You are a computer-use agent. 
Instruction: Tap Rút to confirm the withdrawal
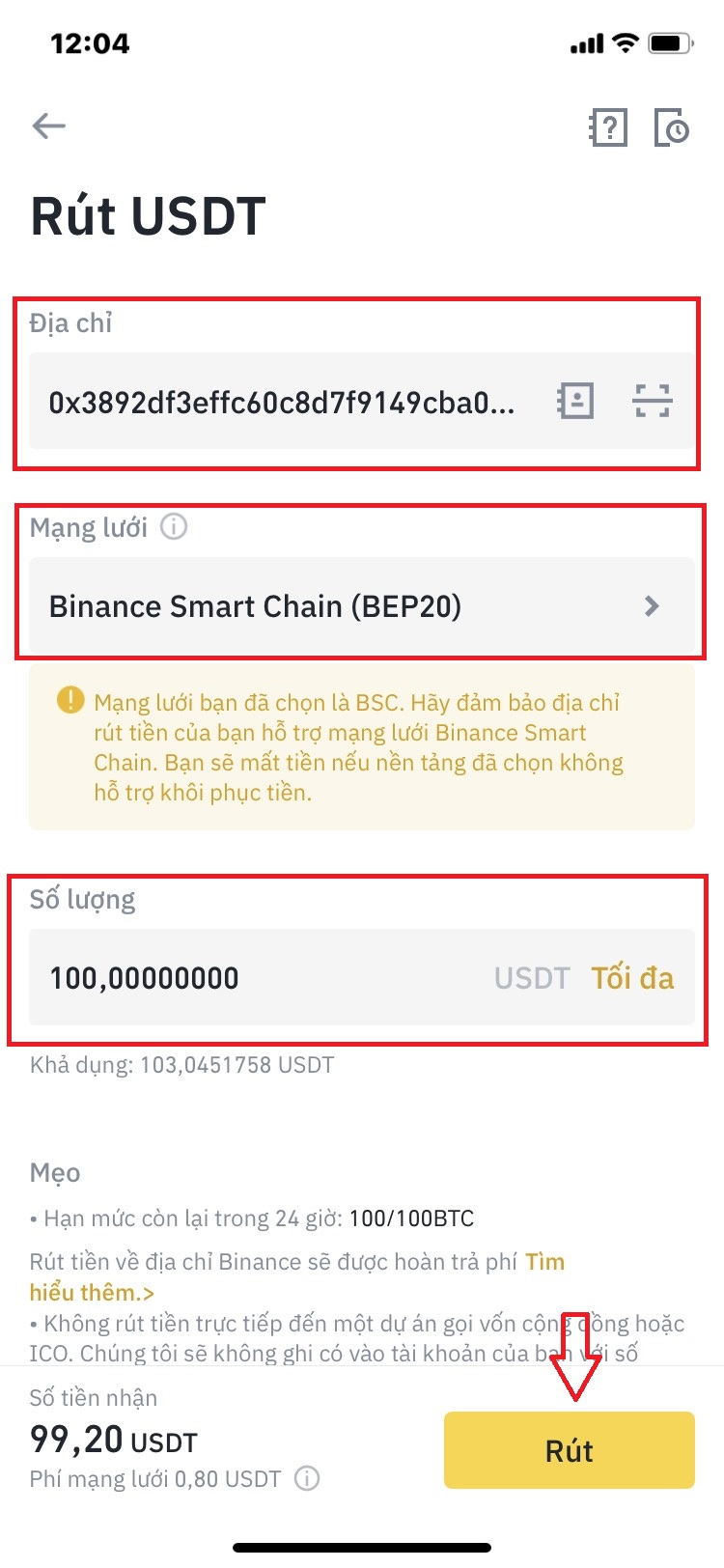click(570, 1450)
